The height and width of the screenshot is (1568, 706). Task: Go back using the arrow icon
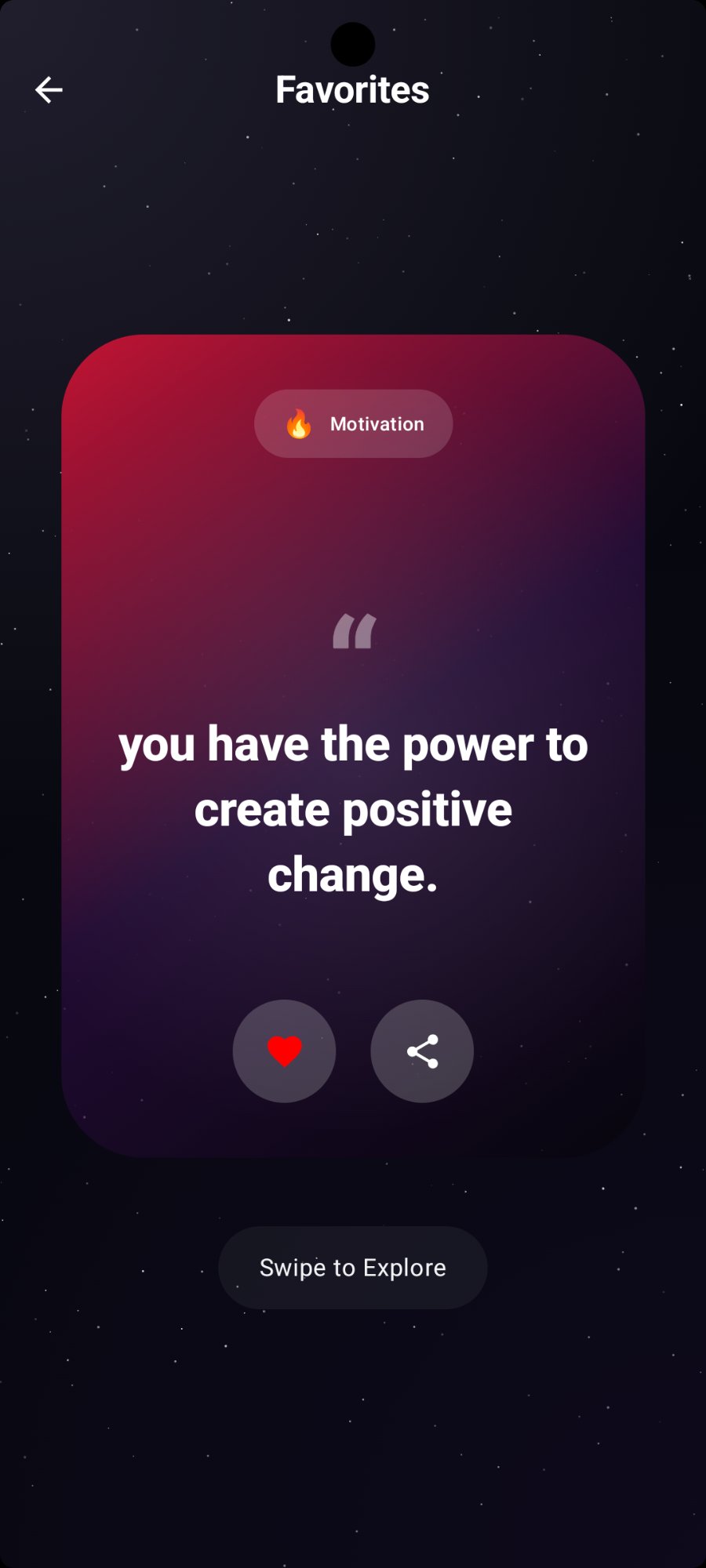(x=49, y=90)
